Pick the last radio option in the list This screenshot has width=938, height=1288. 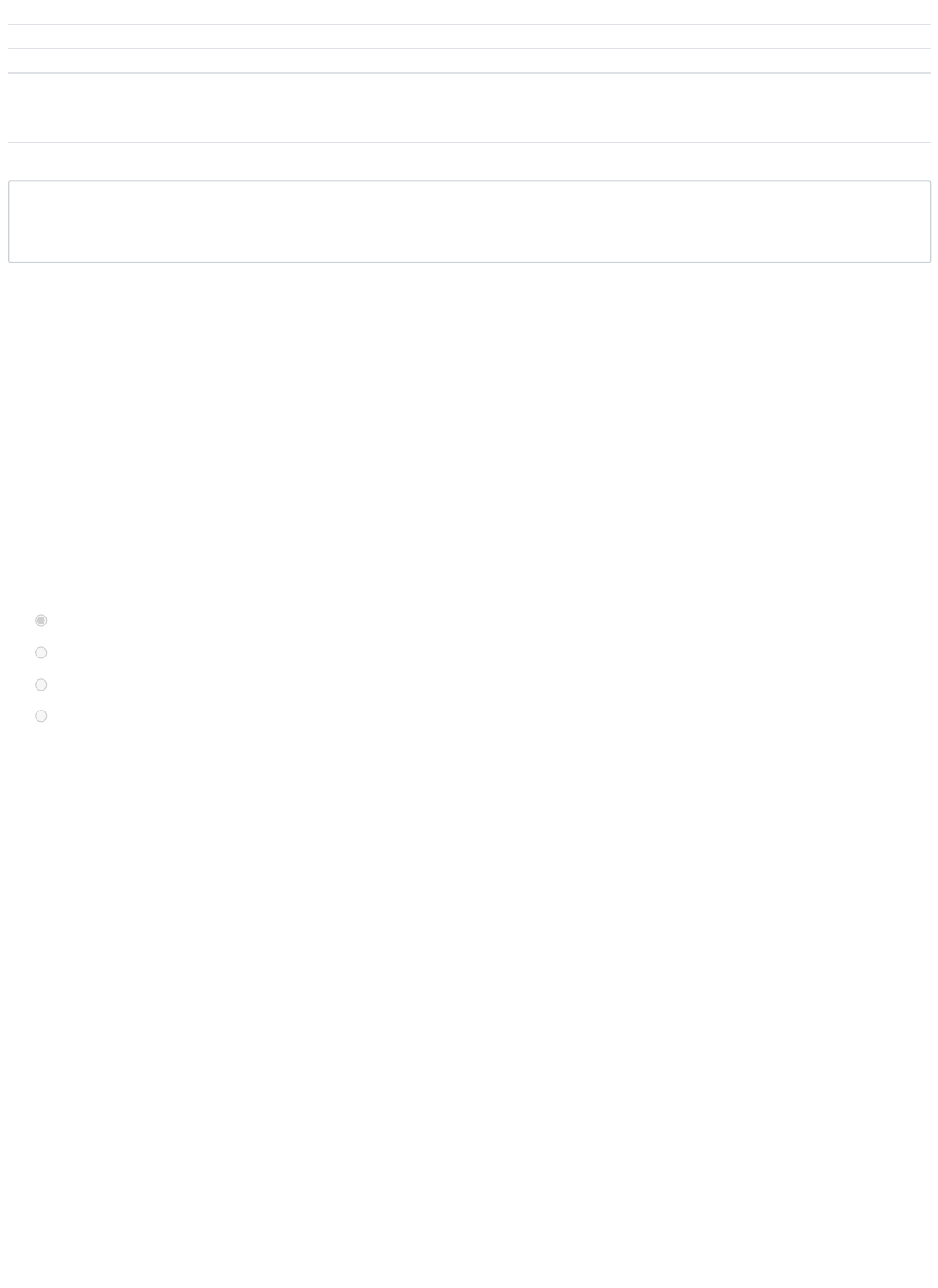tap(41, 716)
